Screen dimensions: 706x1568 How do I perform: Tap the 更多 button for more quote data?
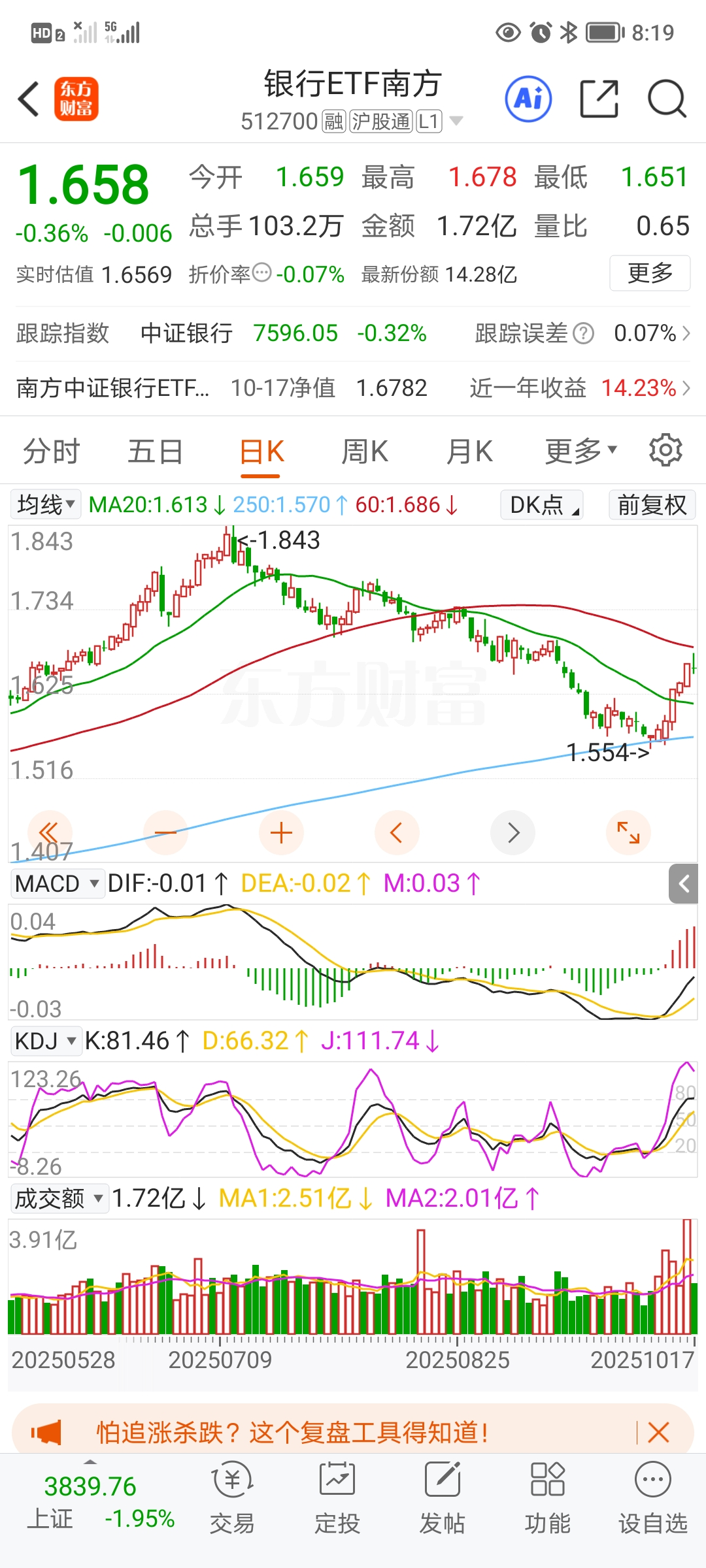(650, 273)
